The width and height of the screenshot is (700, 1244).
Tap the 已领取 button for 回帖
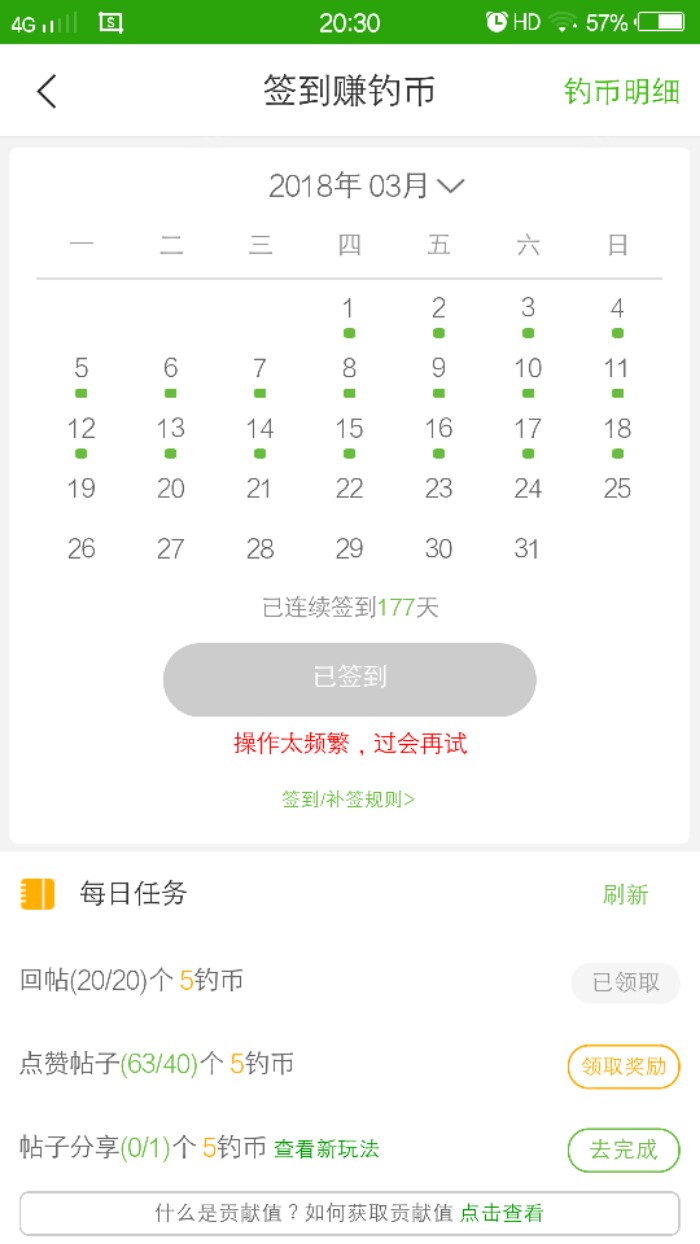[x=625, y=983]
